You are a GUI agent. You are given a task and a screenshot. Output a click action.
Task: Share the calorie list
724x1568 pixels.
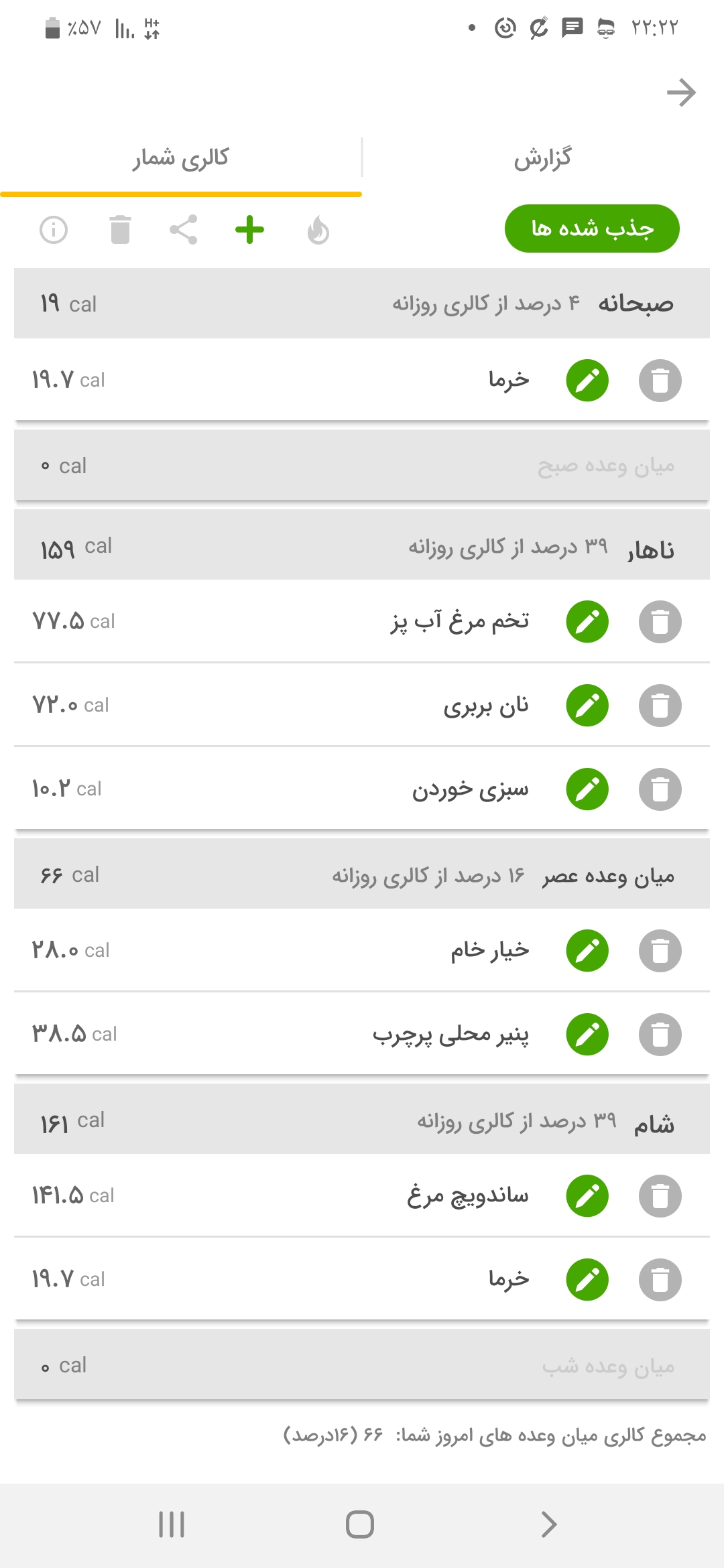coord(184,230)
